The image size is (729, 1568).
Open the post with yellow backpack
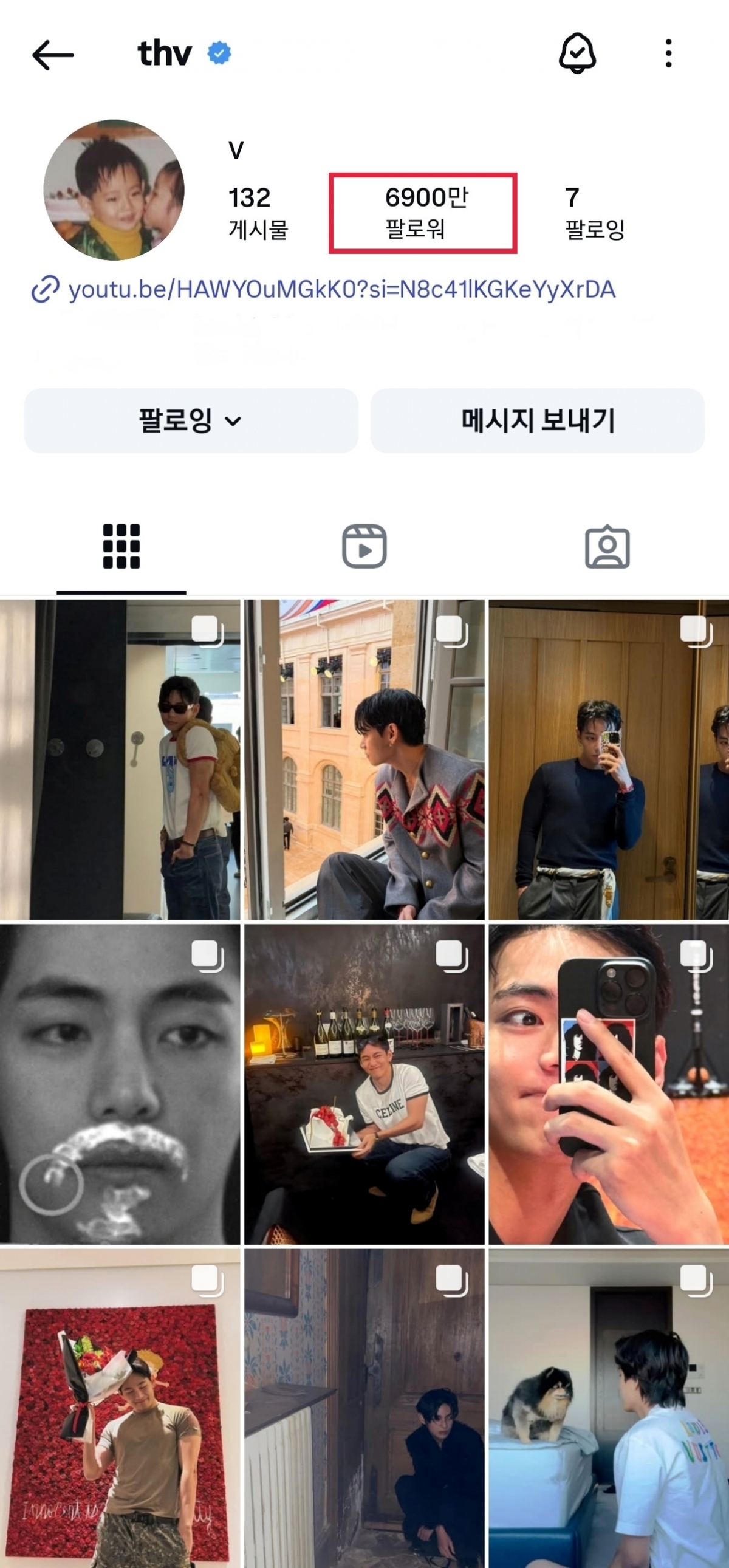pos(120,759)
